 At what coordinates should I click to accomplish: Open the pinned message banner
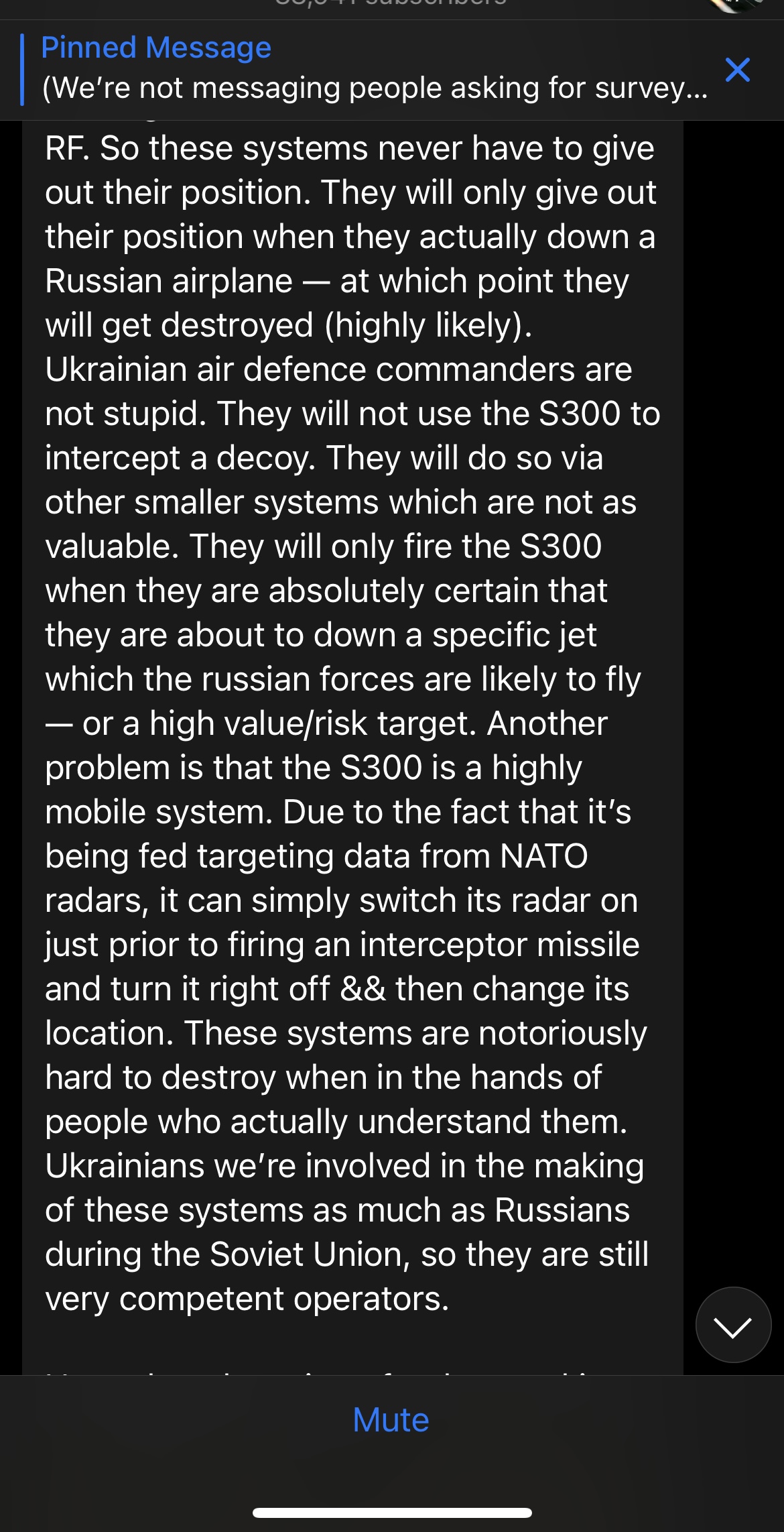point(365,70)
